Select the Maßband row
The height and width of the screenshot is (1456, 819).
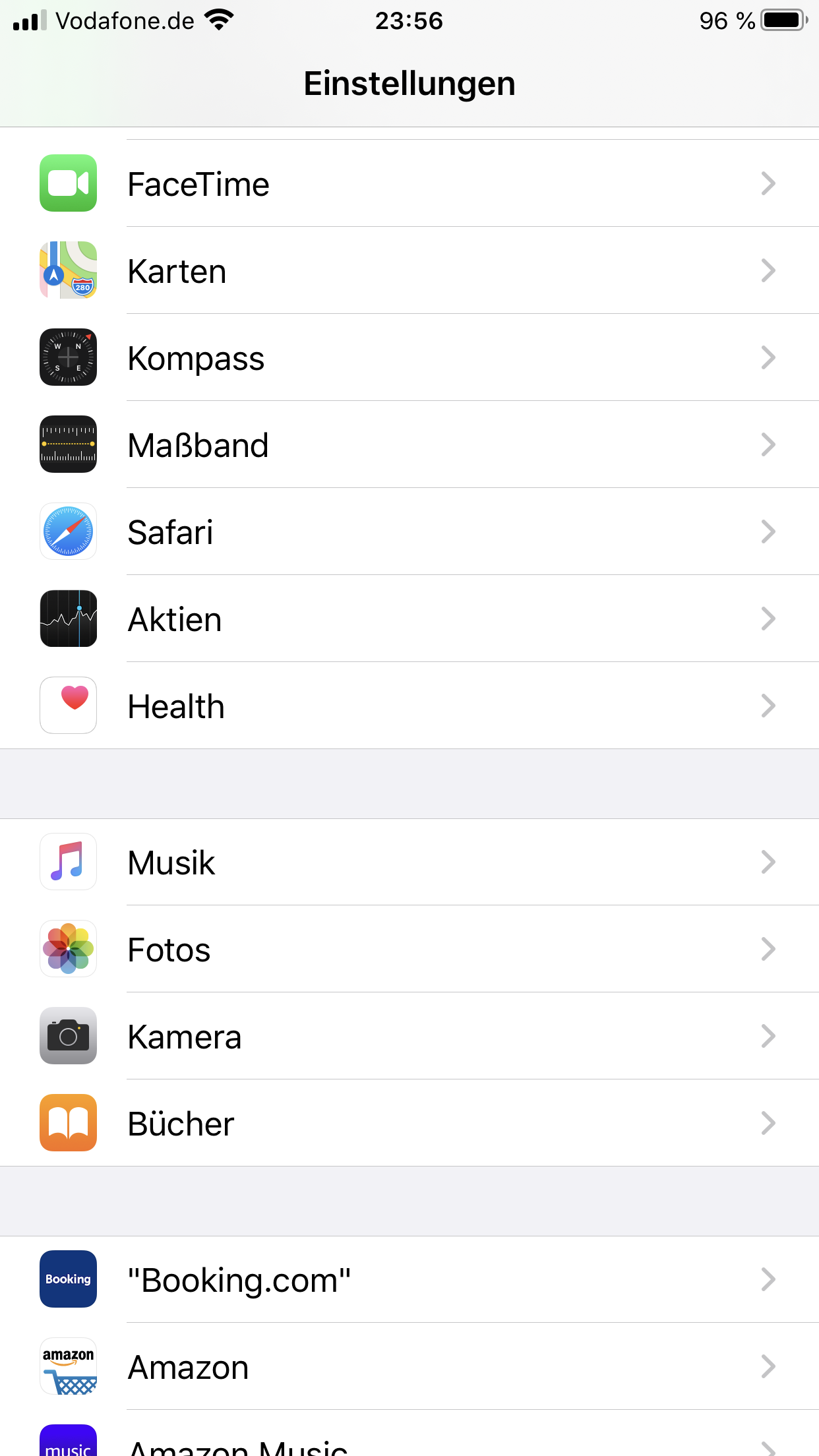point(409,444)
